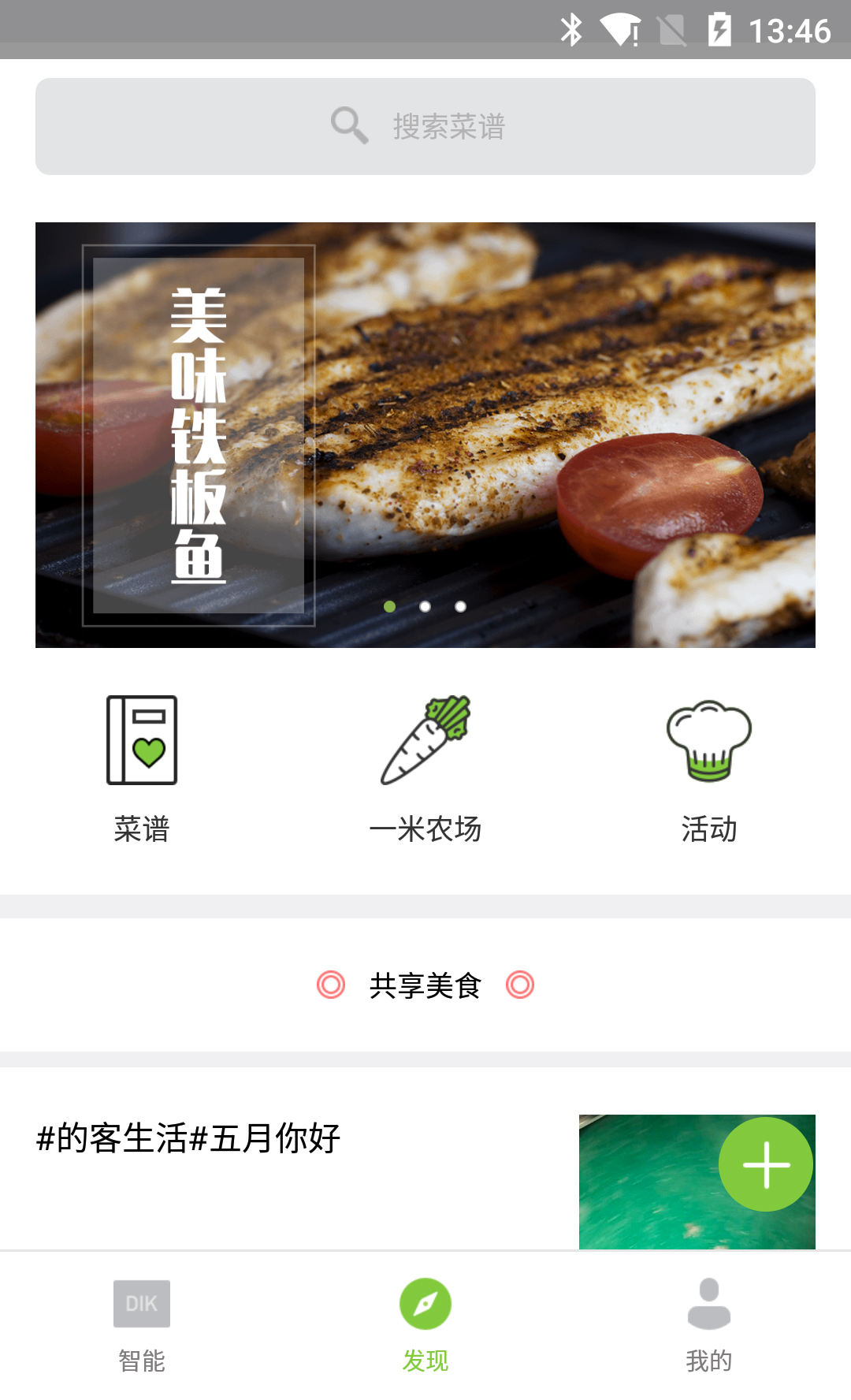The height and width of the screenshot is (1400, 851).
Task: Tap the magnifier icon in the search bar
Action: point(349,125)
